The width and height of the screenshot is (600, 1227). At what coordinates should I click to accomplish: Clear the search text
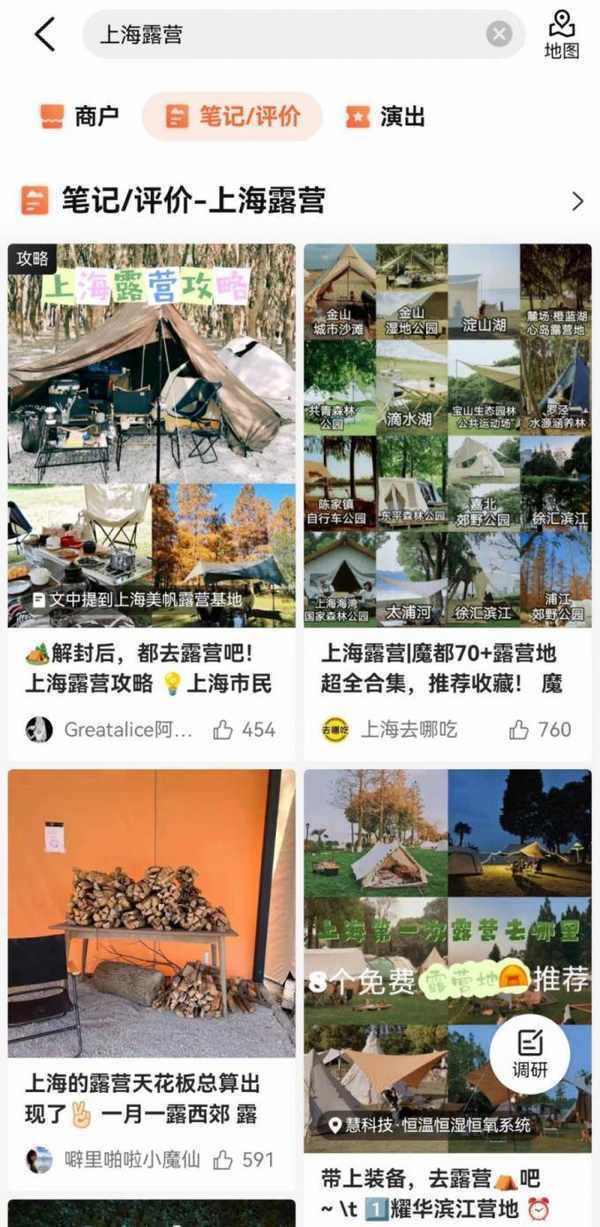[x=499, y=34]
